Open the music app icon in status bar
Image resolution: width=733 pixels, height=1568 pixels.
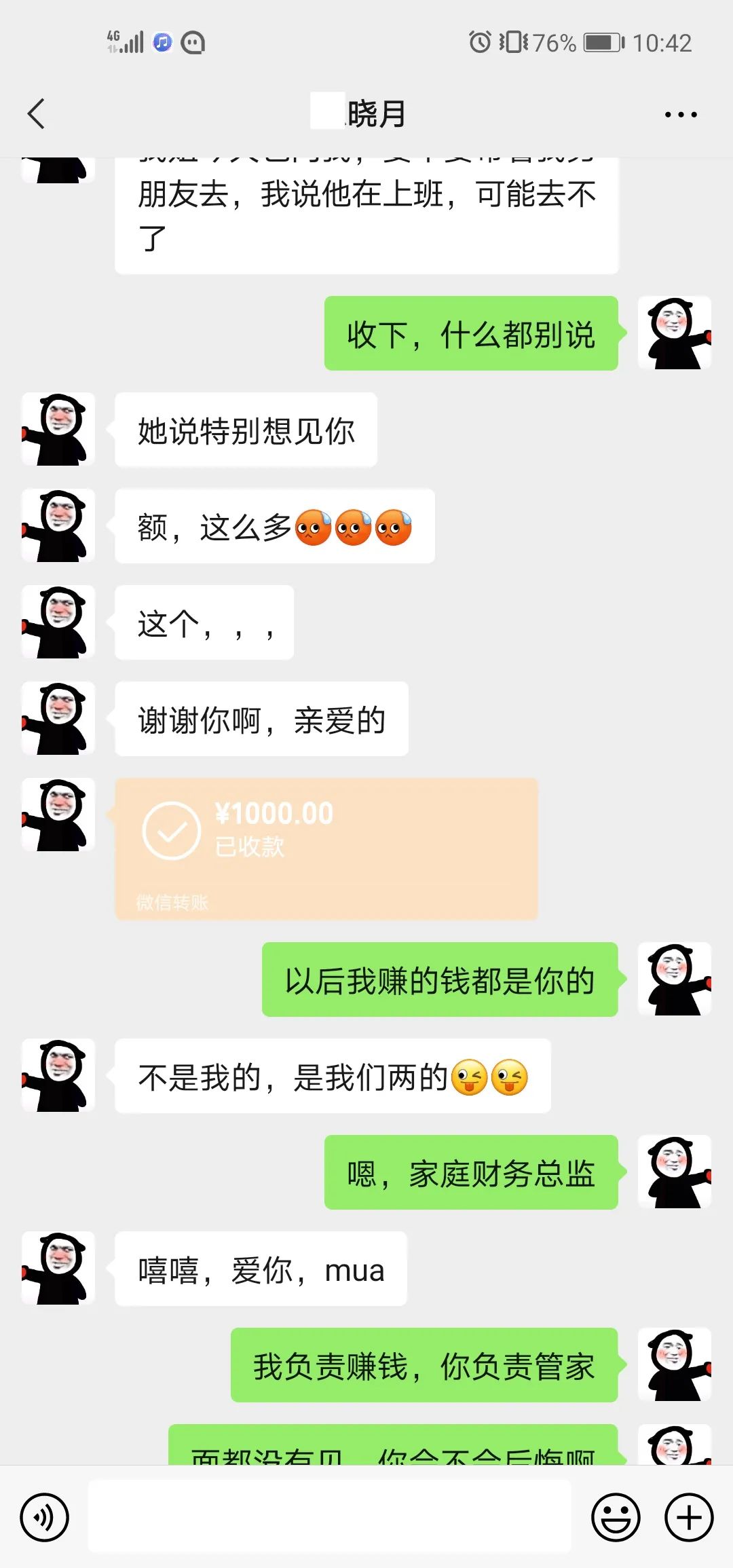[161, 42]
